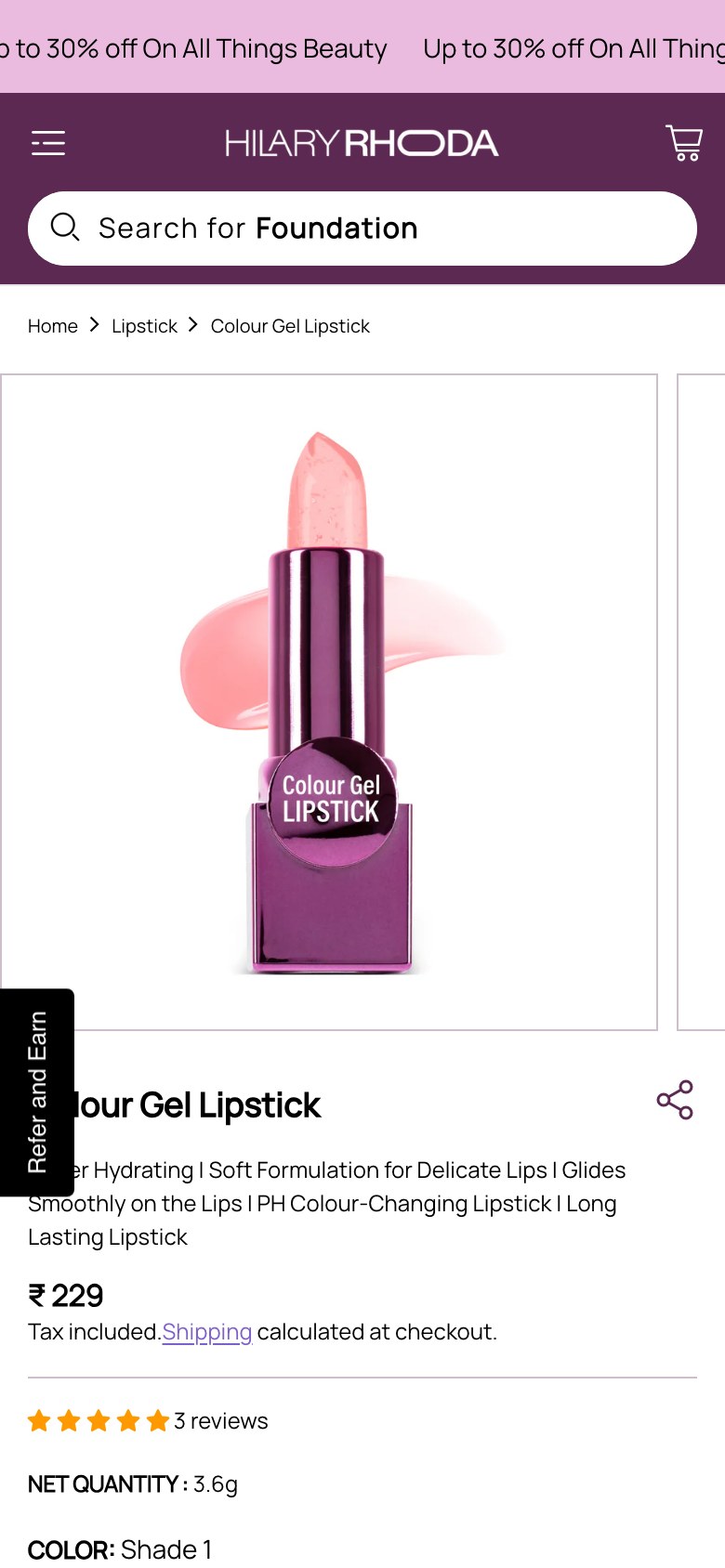The width and height of the screenshot is (725, 1568).
Task: View the Colour Gel Lipstick product image
Action: click(x=329, y=702)
